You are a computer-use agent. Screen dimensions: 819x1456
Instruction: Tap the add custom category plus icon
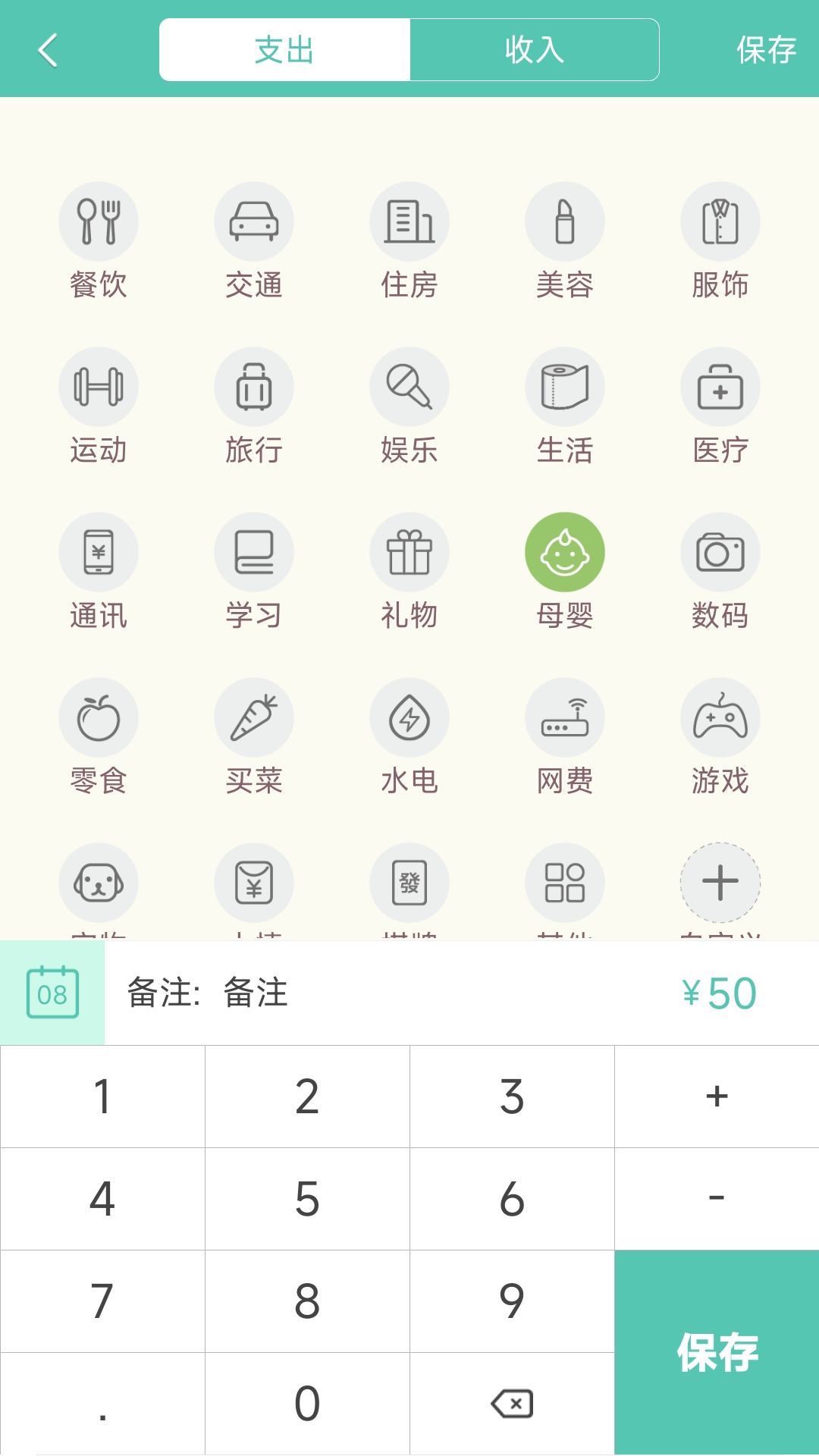(720, 882)
